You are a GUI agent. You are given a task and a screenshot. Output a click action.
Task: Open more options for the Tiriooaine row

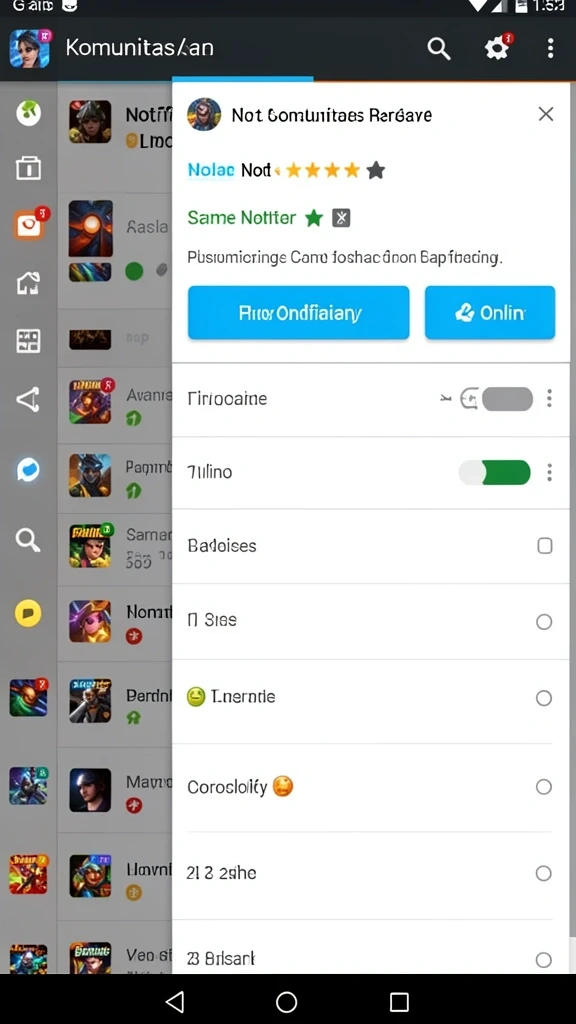click(x=550, y=398)
